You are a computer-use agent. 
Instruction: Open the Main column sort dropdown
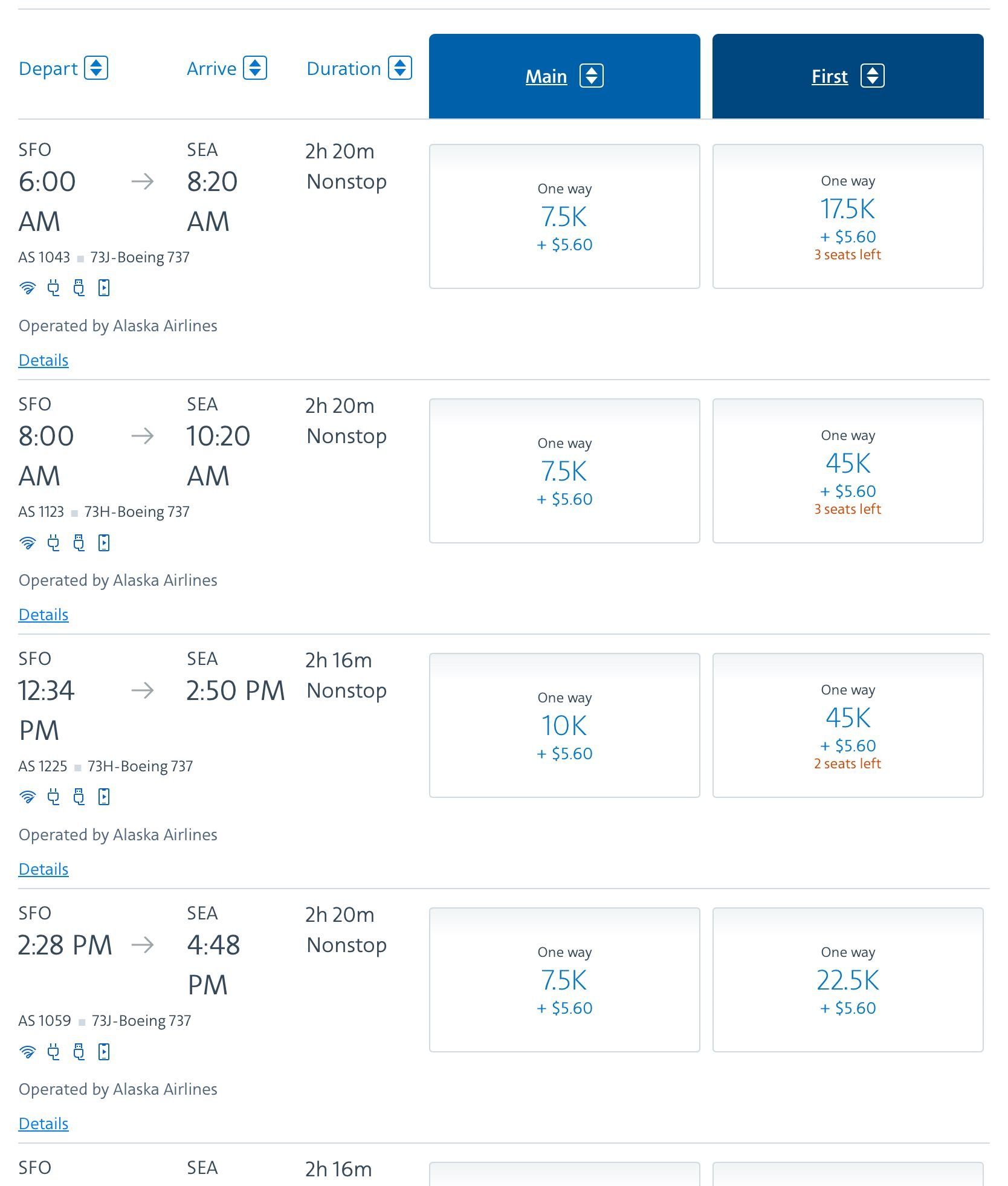[590, 76]
